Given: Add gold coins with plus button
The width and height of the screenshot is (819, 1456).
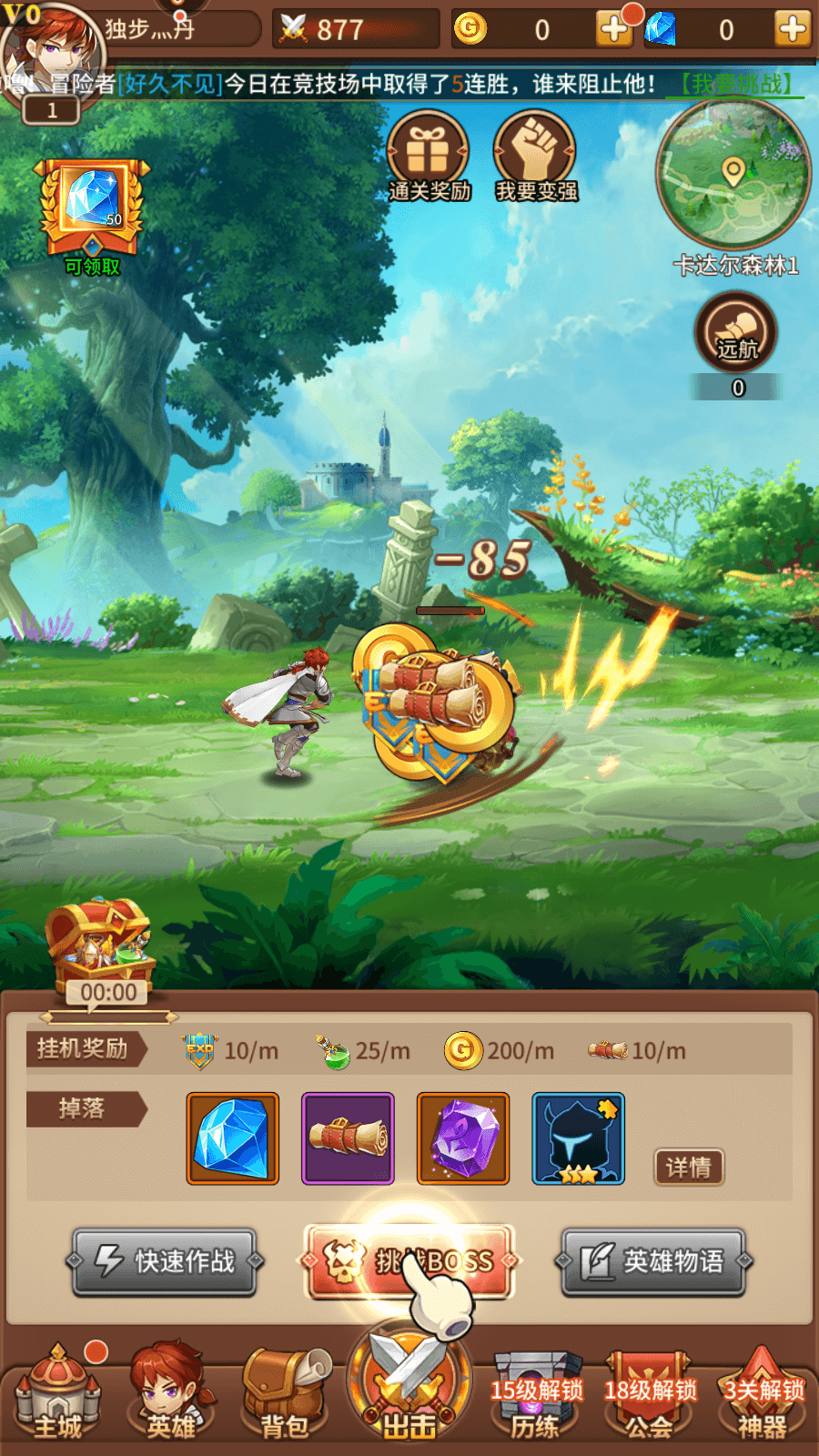Looking at the screenshot, I should 614,29.
